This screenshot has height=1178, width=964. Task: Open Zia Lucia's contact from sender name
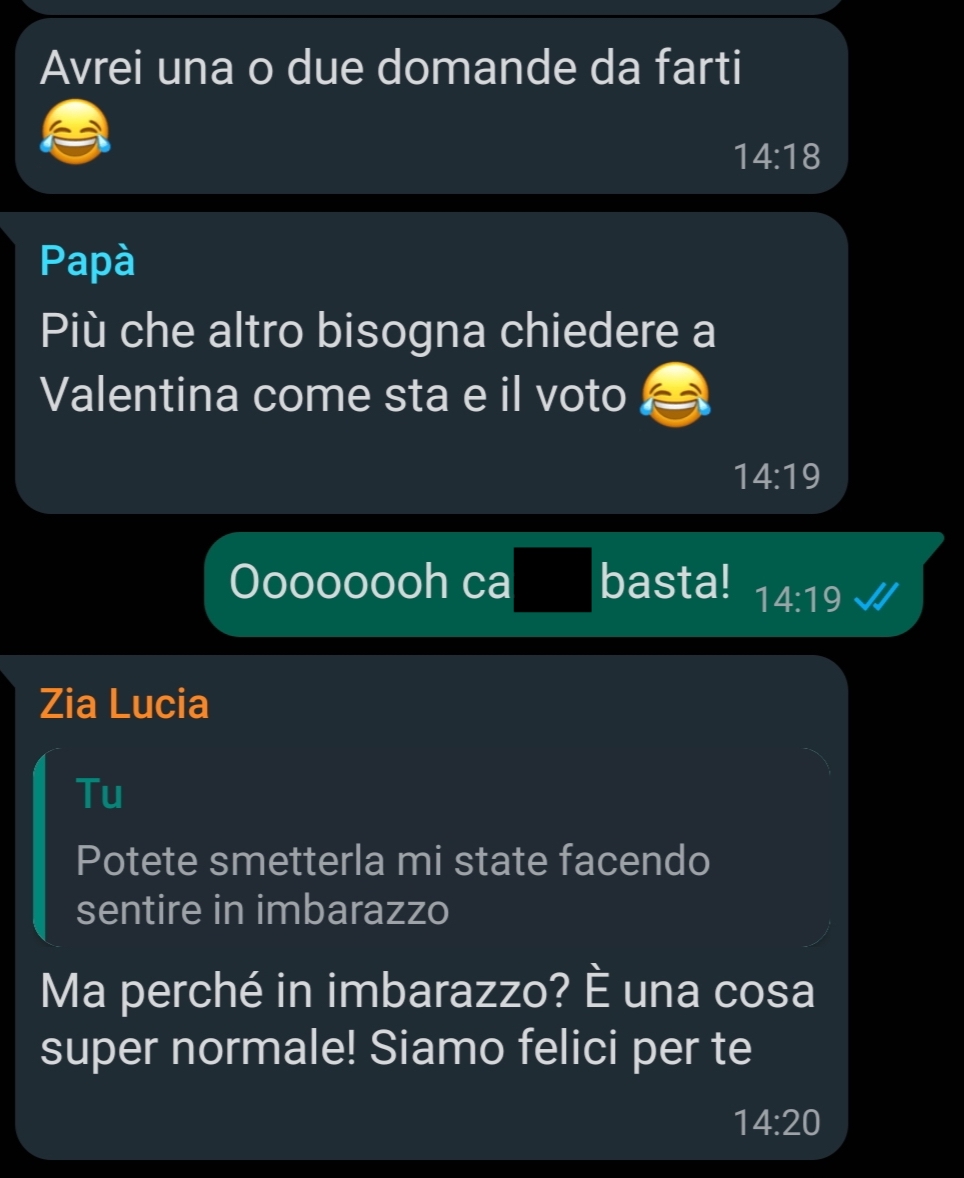coord(125,704)
